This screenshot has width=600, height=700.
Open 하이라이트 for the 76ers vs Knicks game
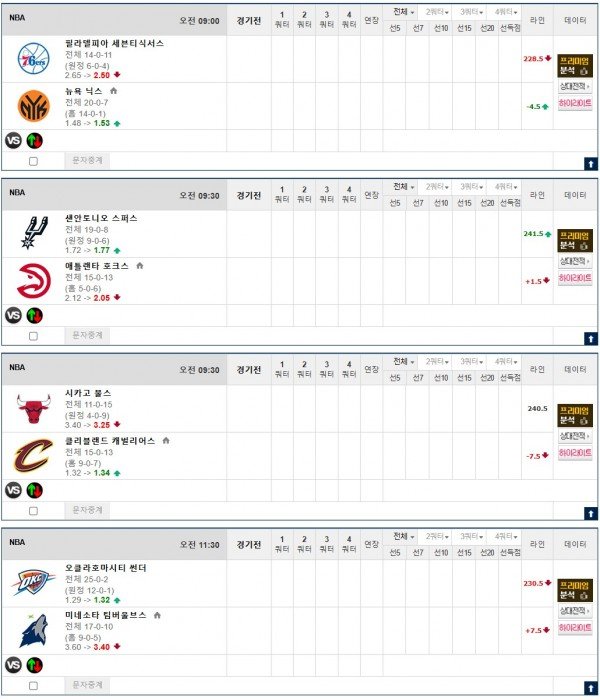[x=575, y=103]
